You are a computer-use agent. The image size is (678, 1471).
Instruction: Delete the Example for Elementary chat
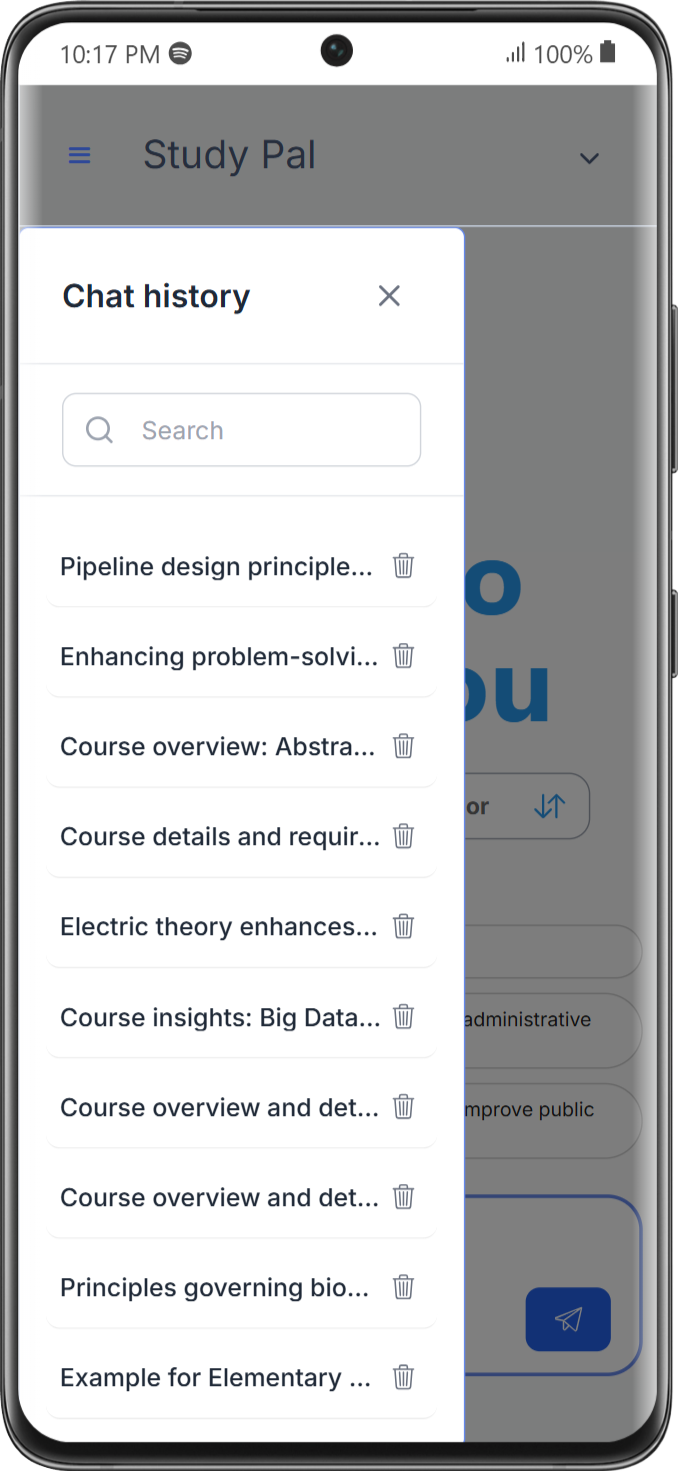click(x=403, y=1377)
